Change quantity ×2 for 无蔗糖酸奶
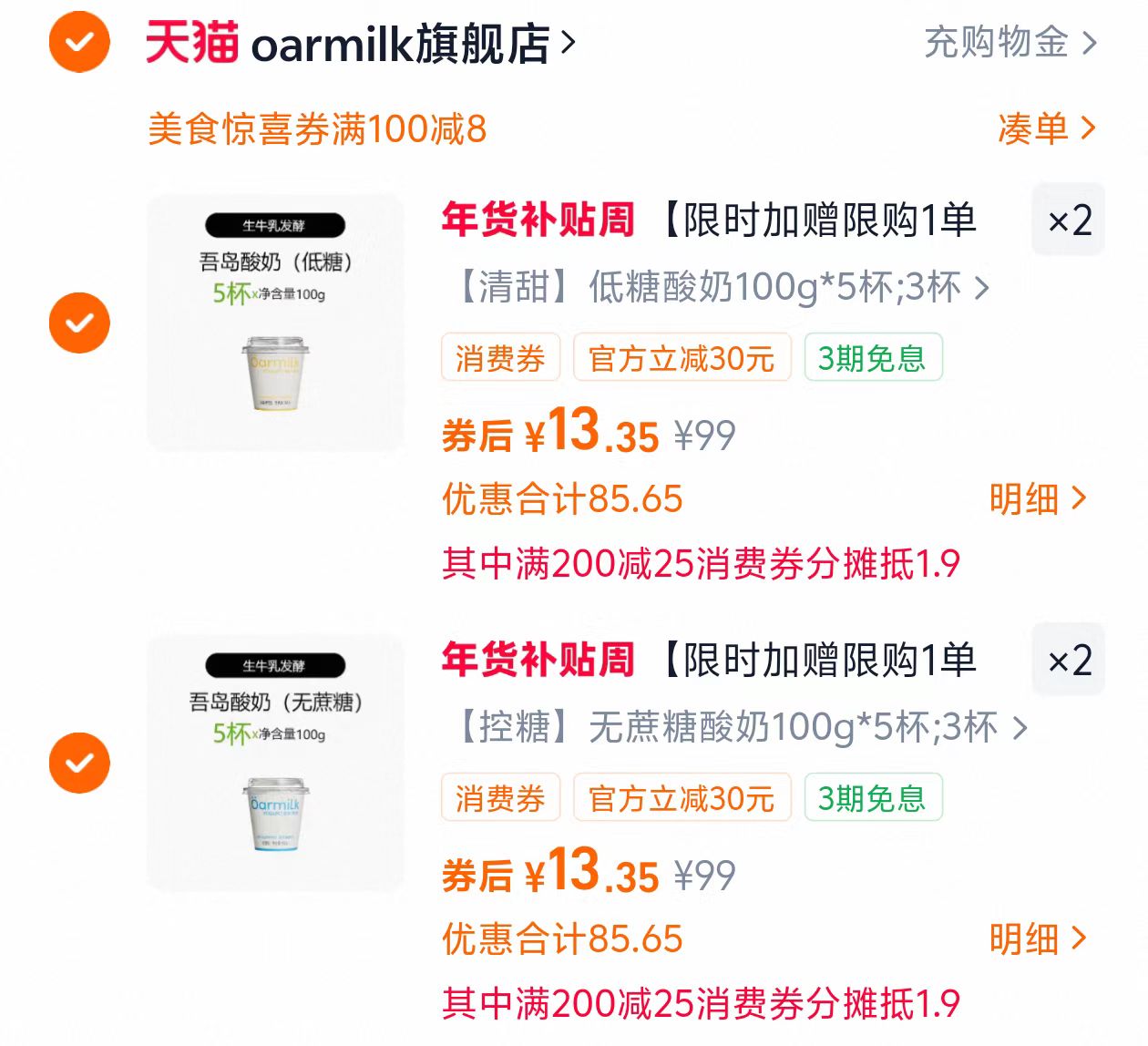This screenshot has height=1046, width=1148. pyautogui.click(x=1068, y=661)
